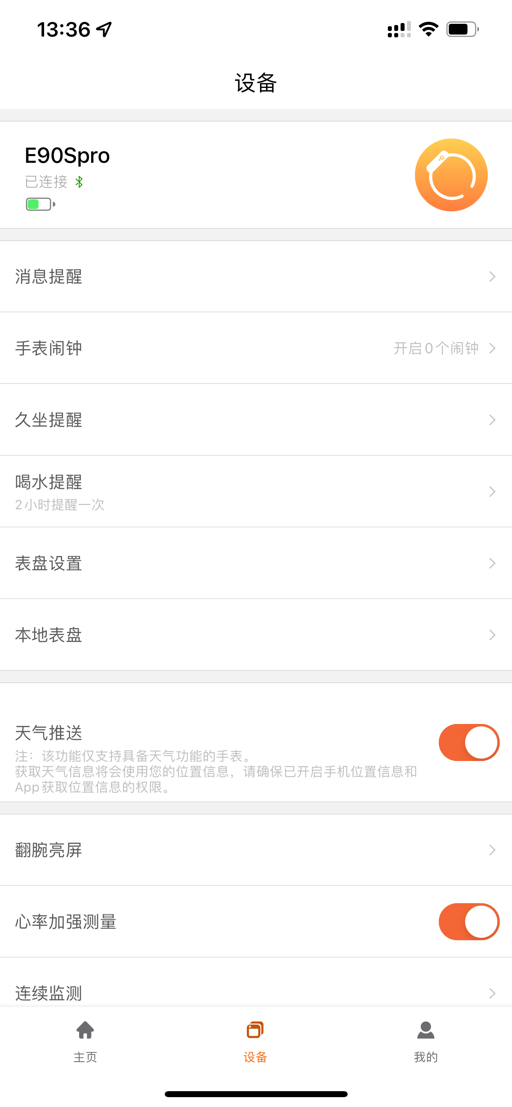Go to the 我的 tab

pos(426,1041)
